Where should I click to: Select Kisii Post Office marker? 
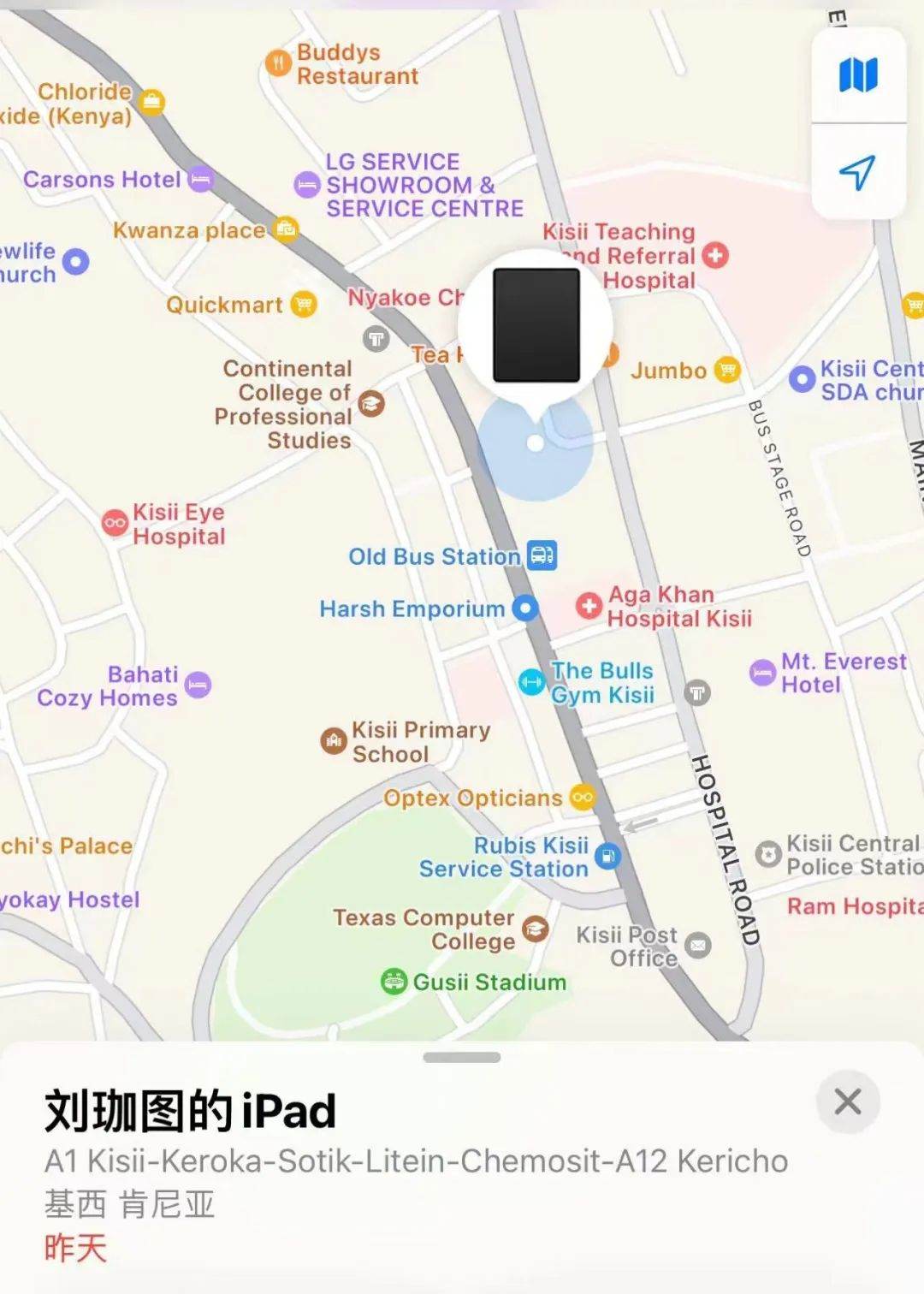(699, 945)
